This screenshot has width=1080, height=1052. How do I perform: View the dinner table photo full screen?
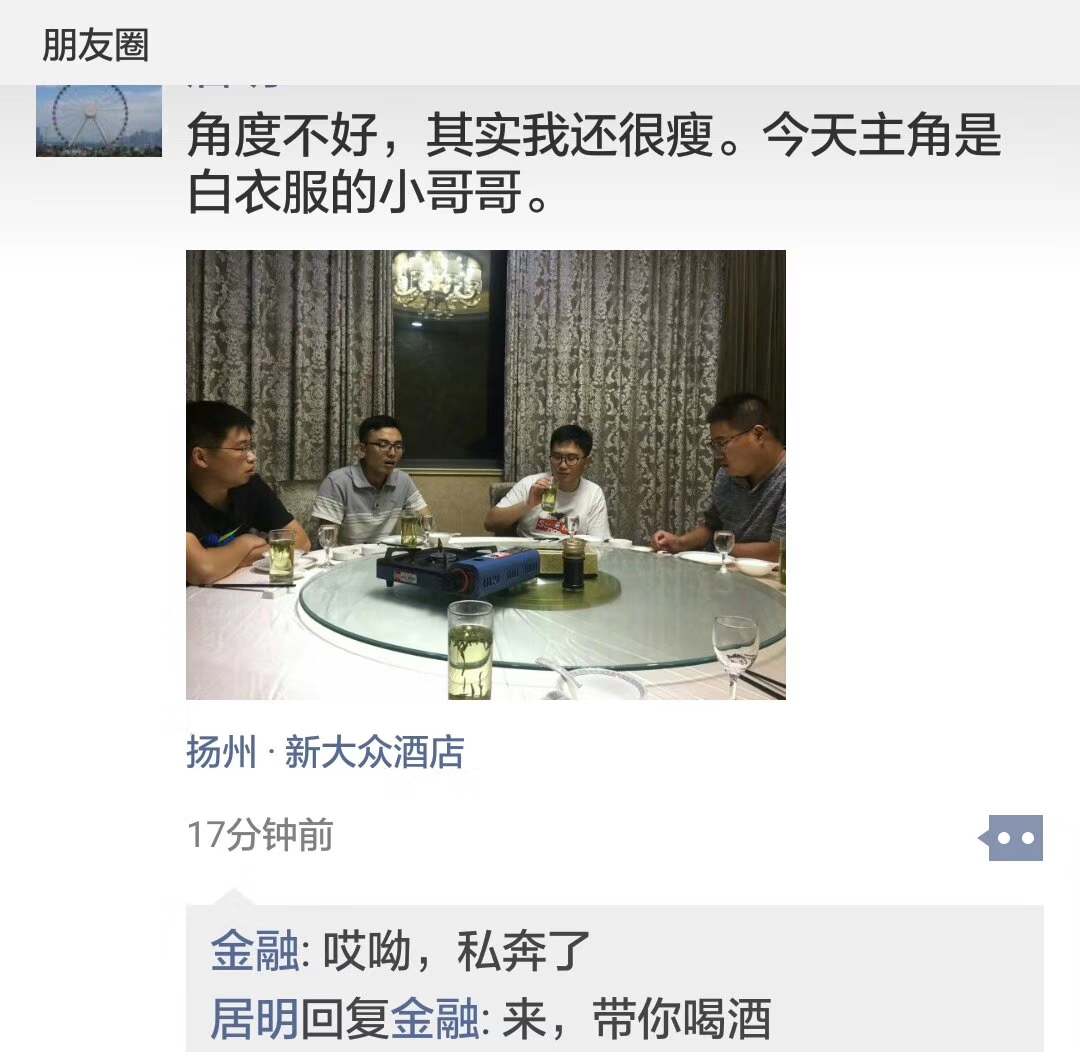[x=485, y=474]
